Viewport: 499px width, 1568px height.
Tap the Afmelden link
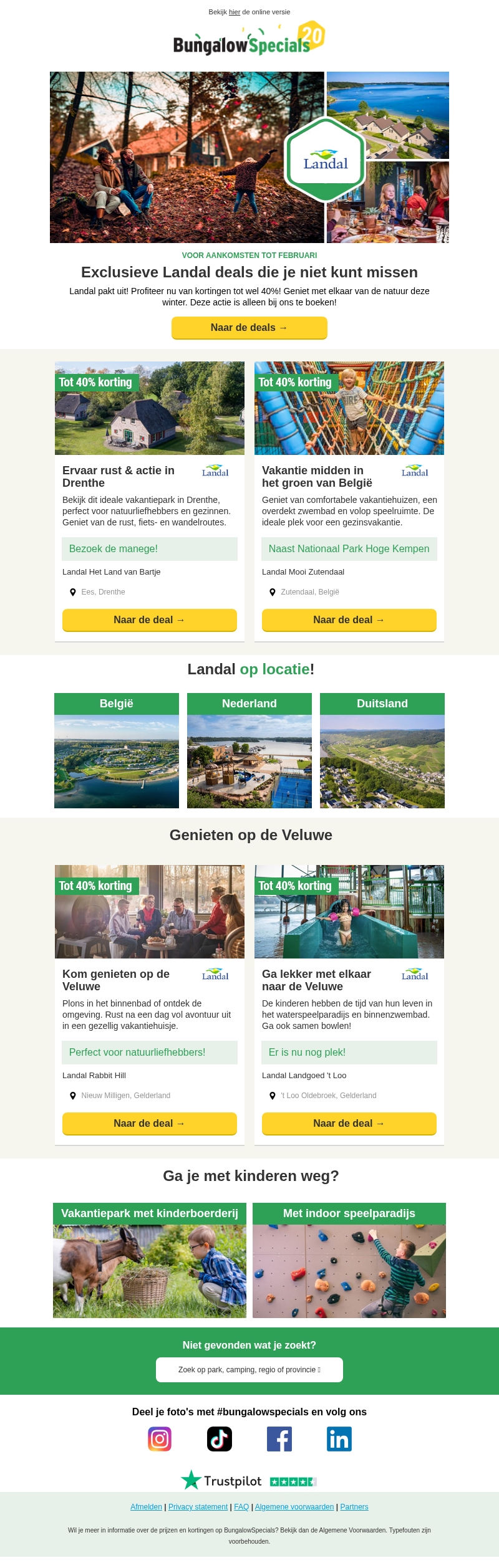click(146, 1507)
